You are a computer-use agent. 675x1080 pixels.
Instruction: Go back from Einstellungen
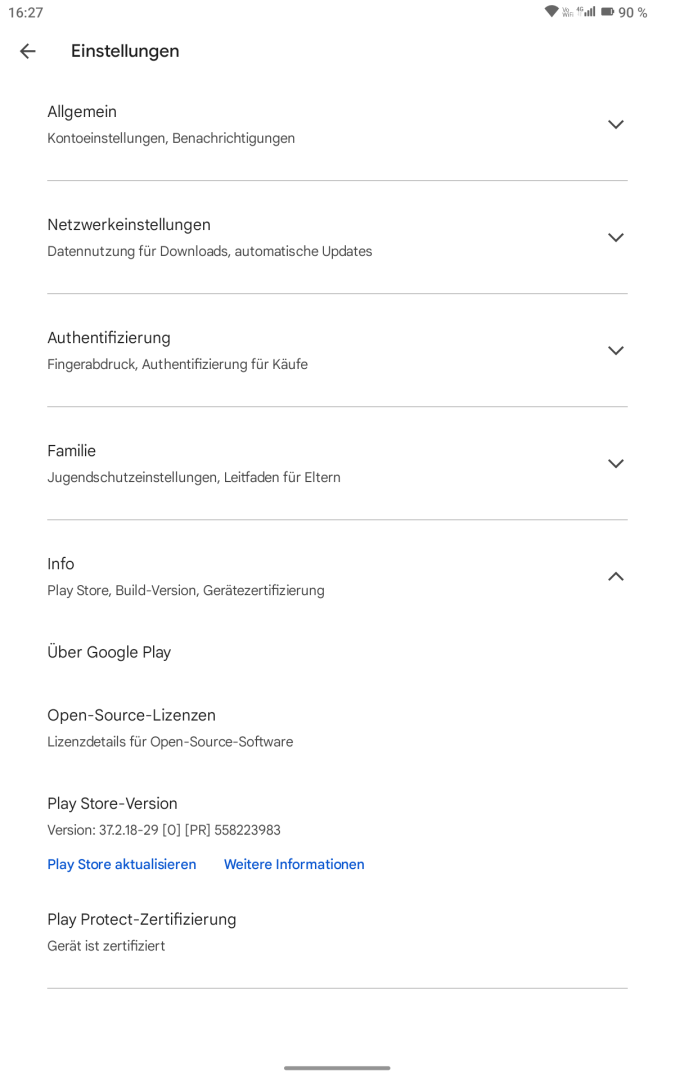pyautogui.click(x=28, y=51)
